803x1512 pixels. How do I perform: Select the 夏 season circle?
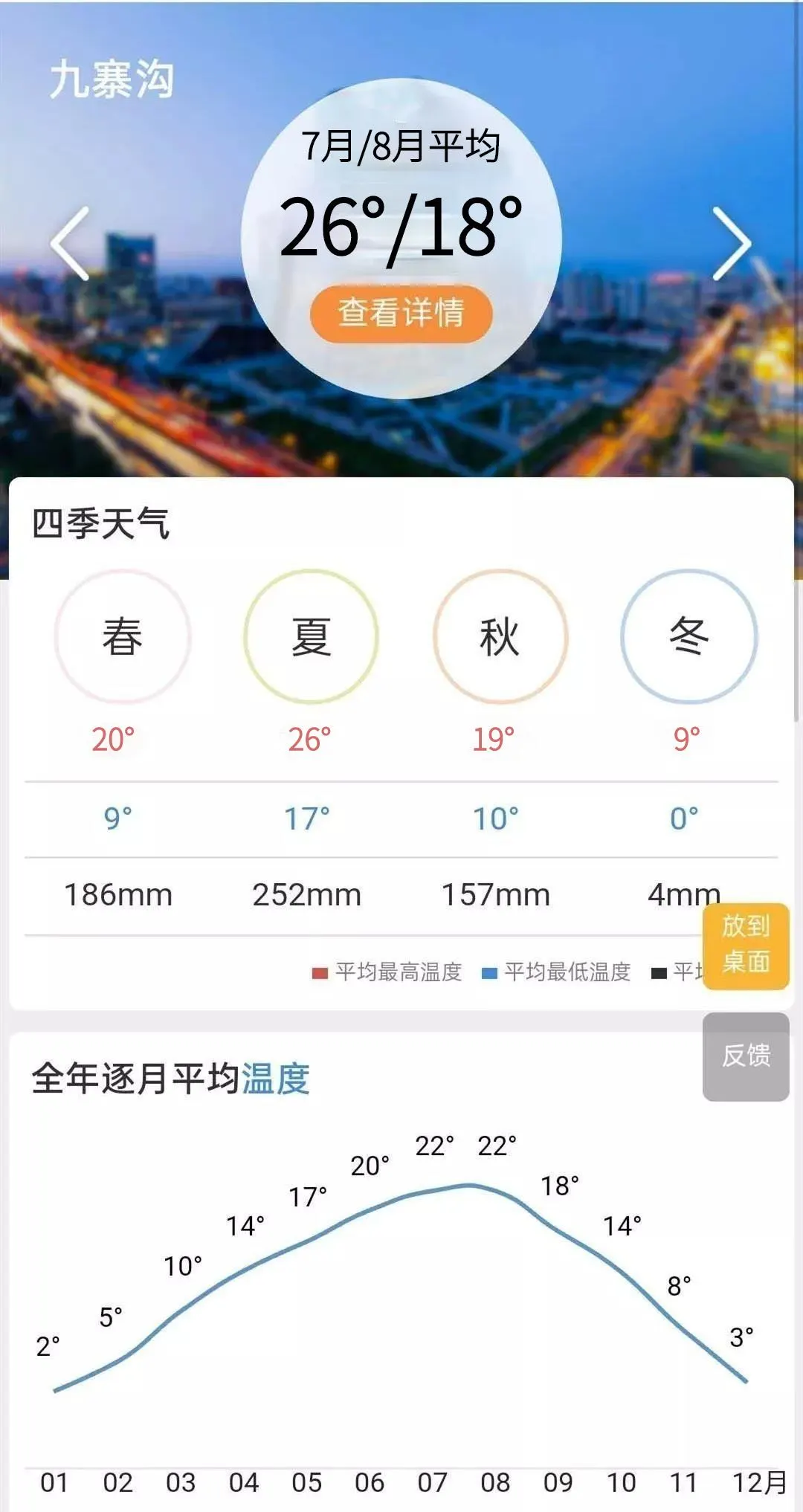tap(311, 636)
